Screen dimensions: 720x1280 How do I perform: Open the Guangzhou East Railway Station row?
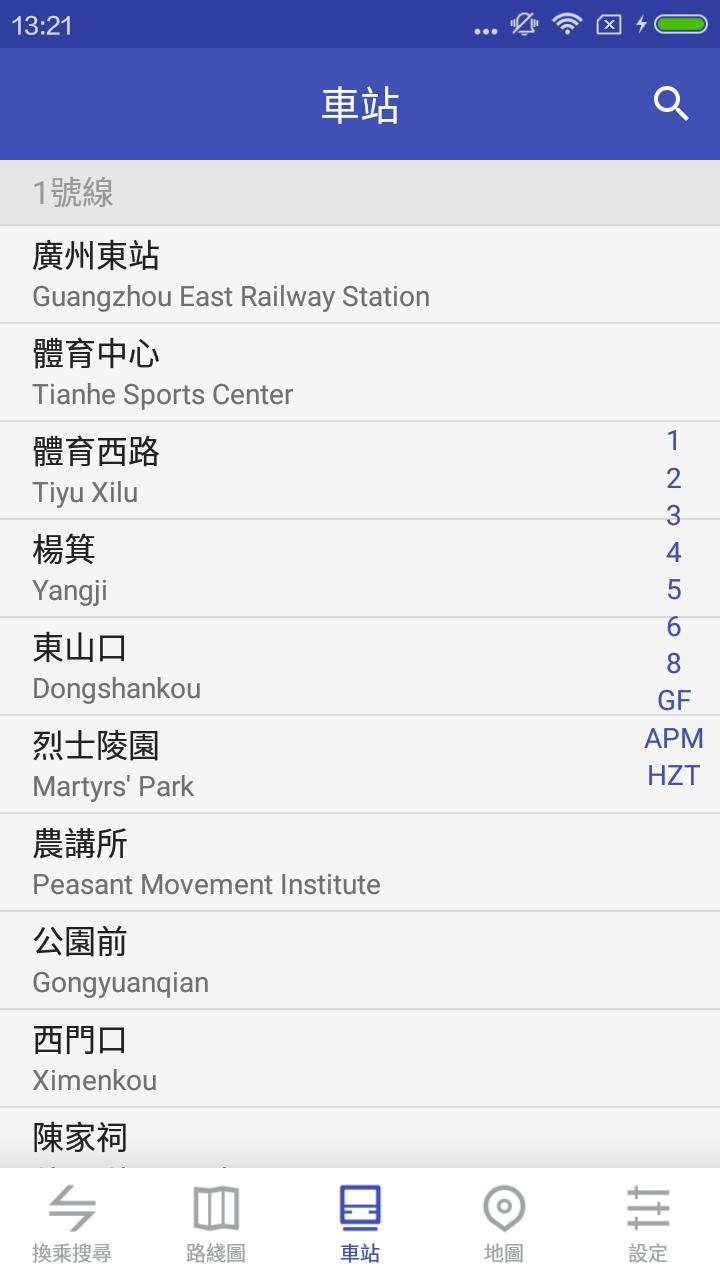click(x=360, y=274)
